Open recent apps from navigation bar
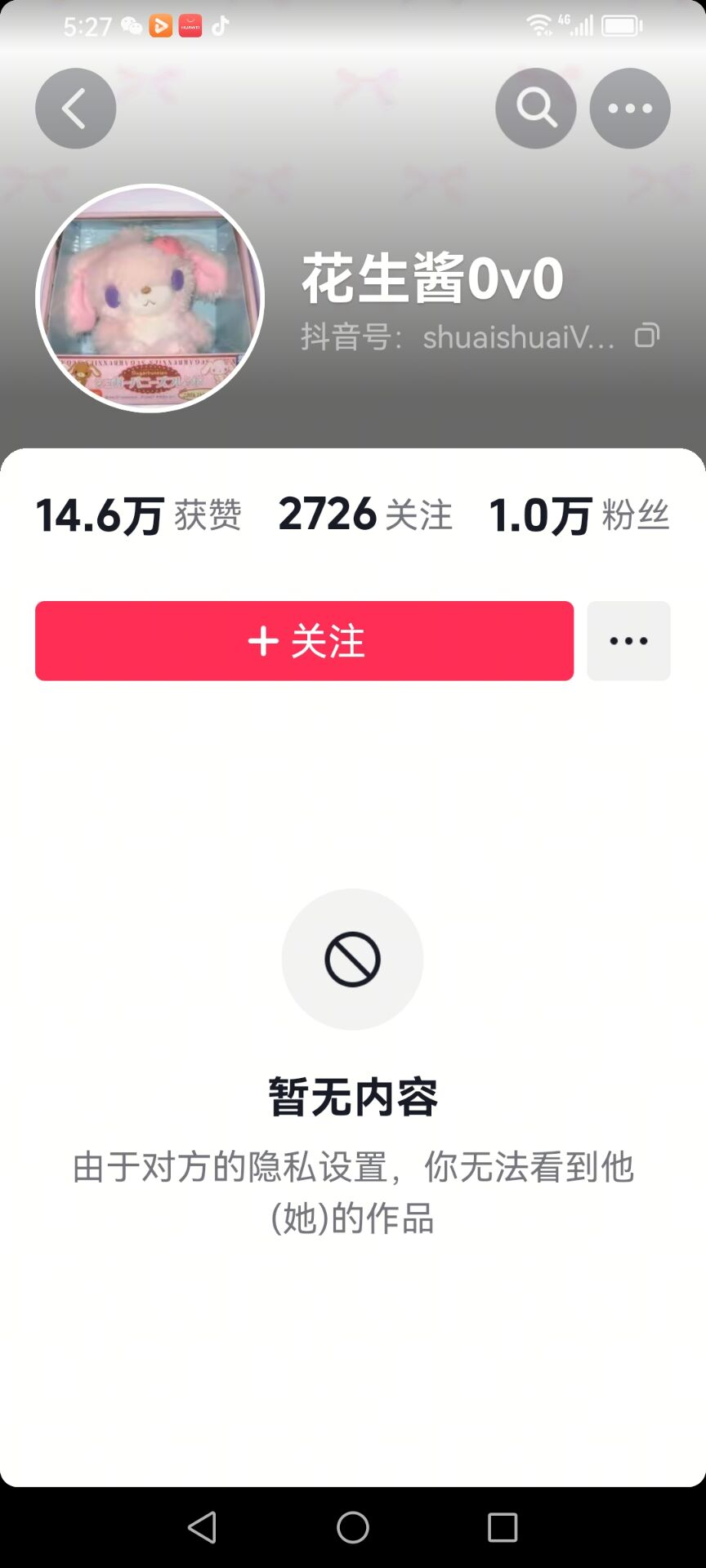The width and height of the screenshot is (706, 1568). (x=503, y=1527)
